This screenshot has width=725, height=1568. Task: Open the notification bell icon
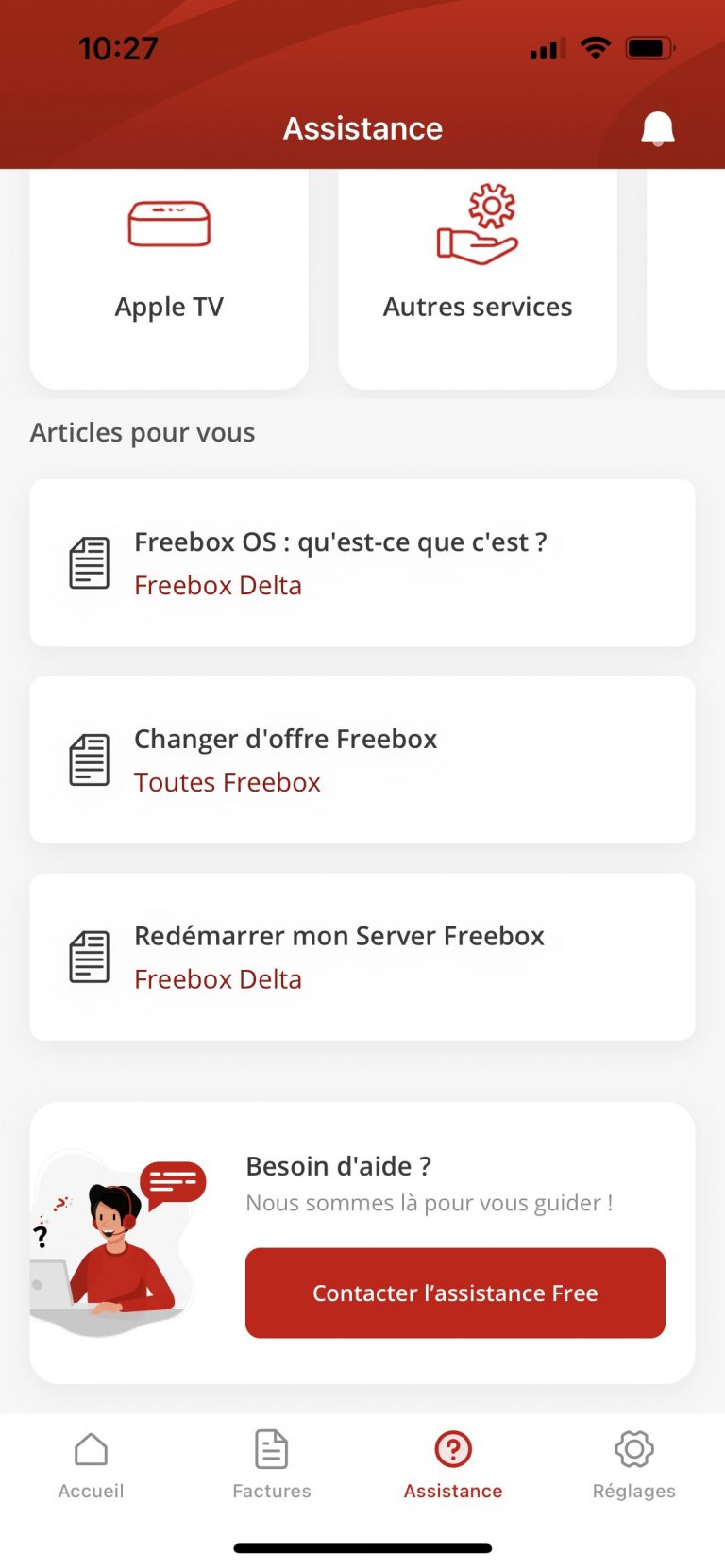657,127
